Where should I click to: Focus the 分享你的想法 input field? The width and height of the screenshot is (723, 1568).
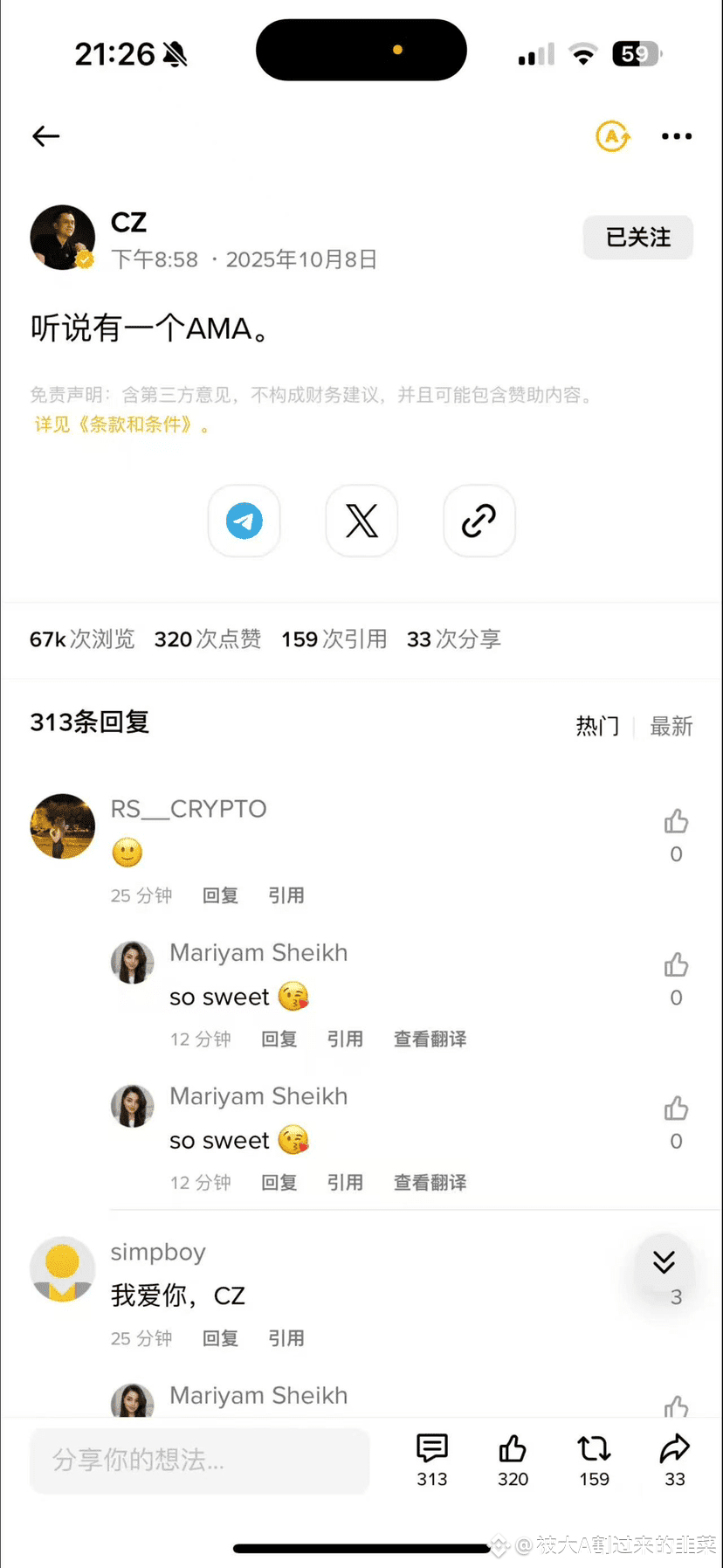[199, 1461]
